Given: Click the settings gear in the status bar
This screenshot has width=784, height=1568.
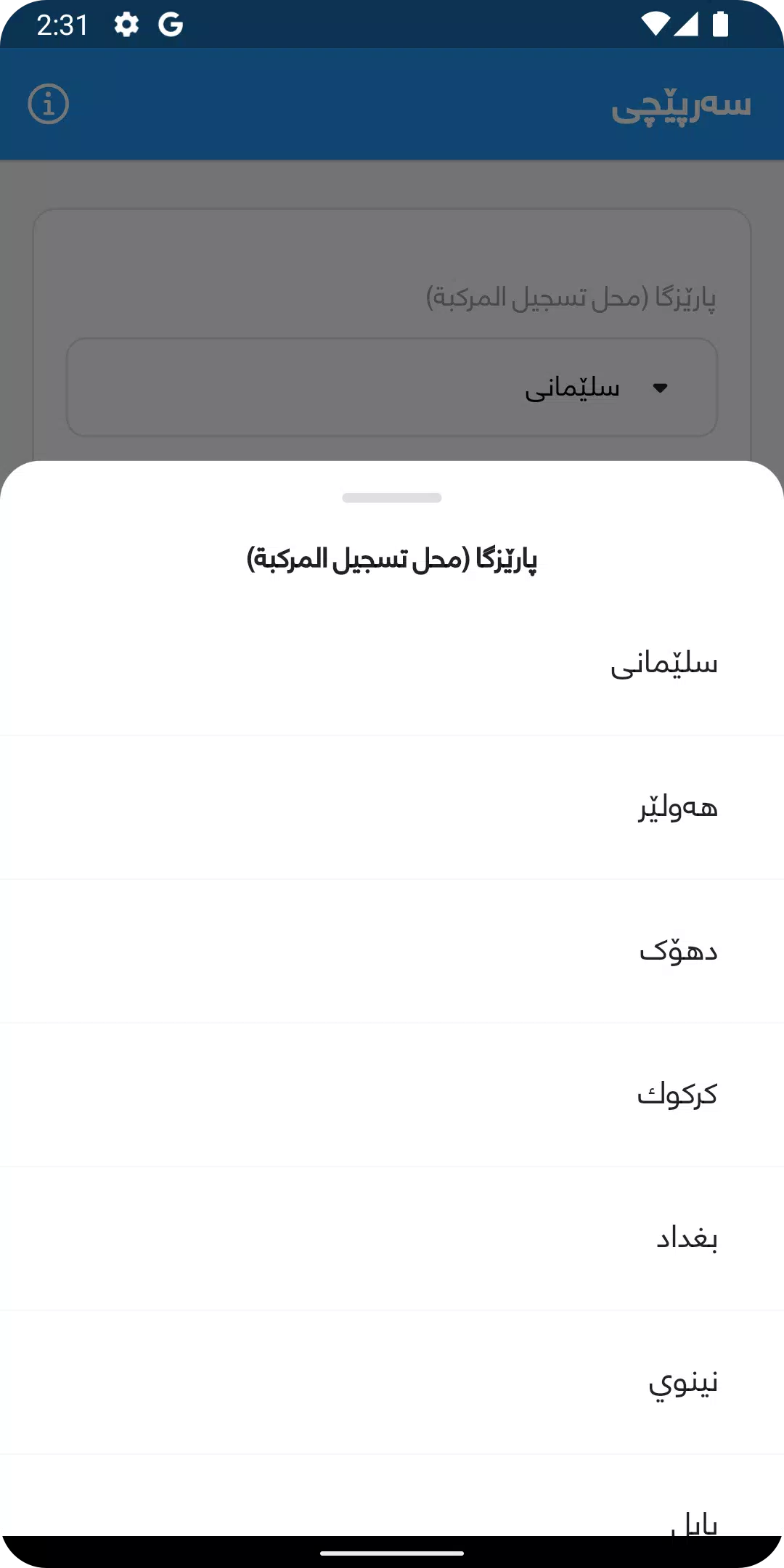Looking at the screenshot, I should (x=126, y=24).
